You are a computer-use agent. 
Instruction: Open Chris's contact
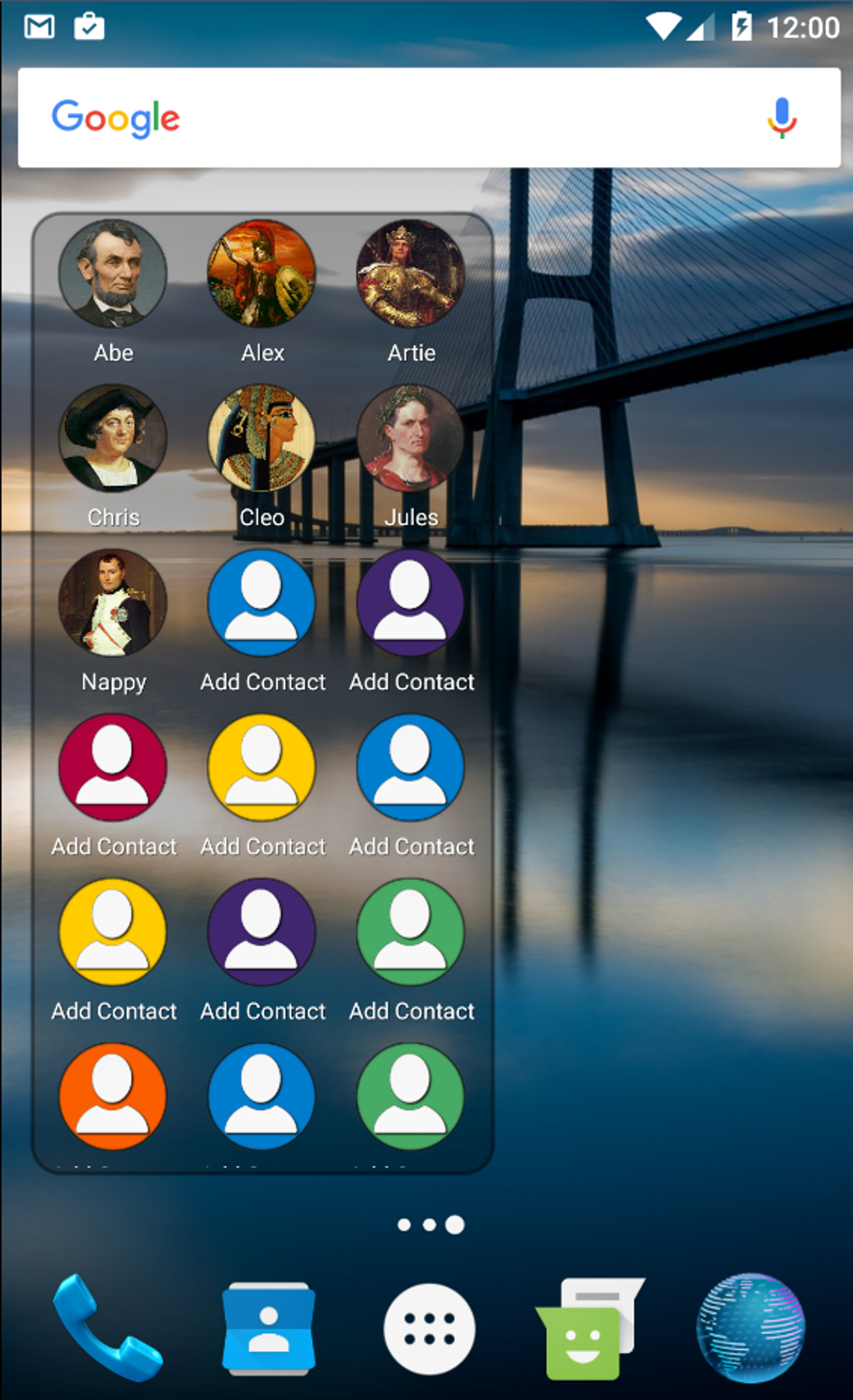tap(113, 438)
